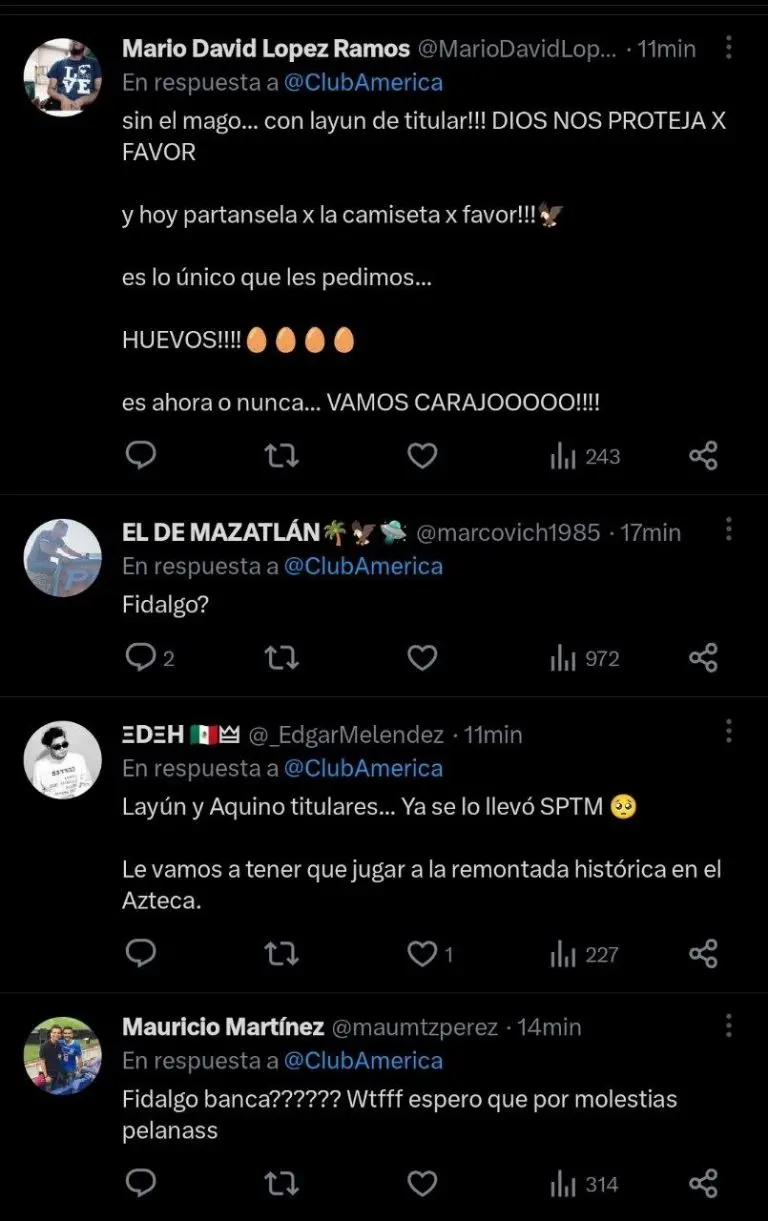Reply to Mario David Lopez Ramos's tweet
The width and height of the screenshot is (768, 1221).
tap(141, 456)
